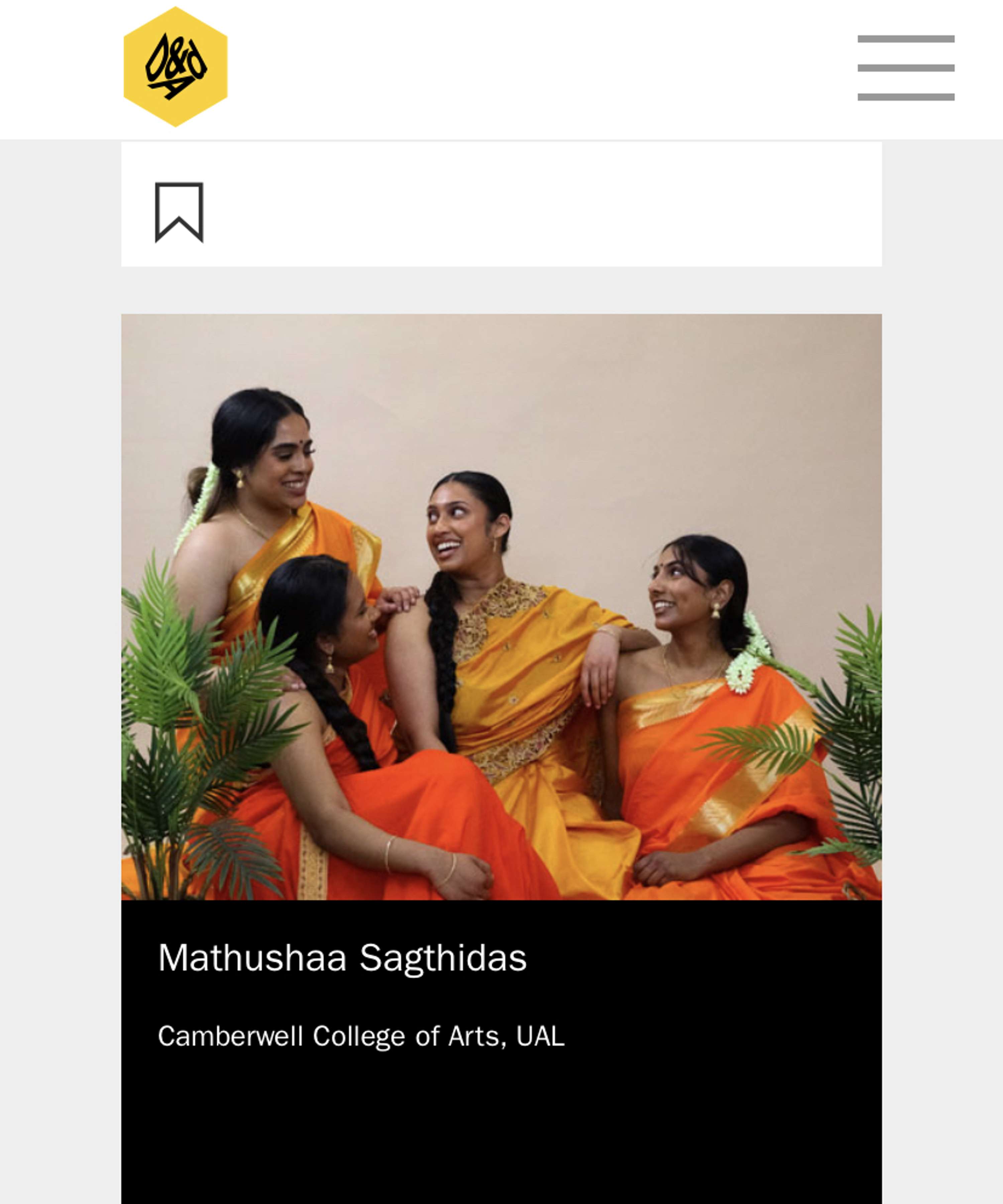Image resolution: width=1003 pixels, height=1204 pixels.
Task: Open the hamburger menu
Action: point(906,68)
